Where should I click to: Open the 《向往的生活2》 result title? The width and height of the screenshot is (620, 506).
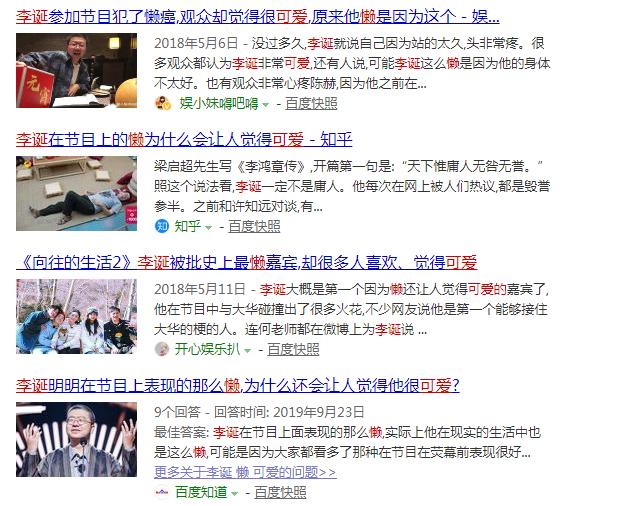point(246,262)
